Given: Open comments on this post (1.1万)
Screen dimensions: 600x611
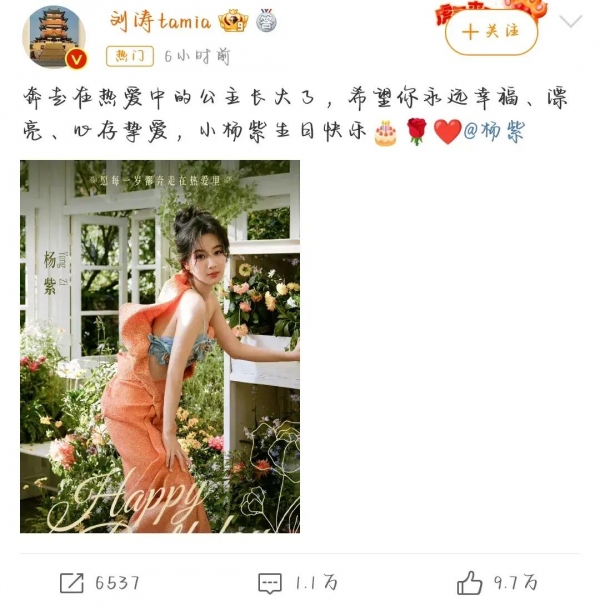Looking at the screenshot, I should [x=298, y=582].
